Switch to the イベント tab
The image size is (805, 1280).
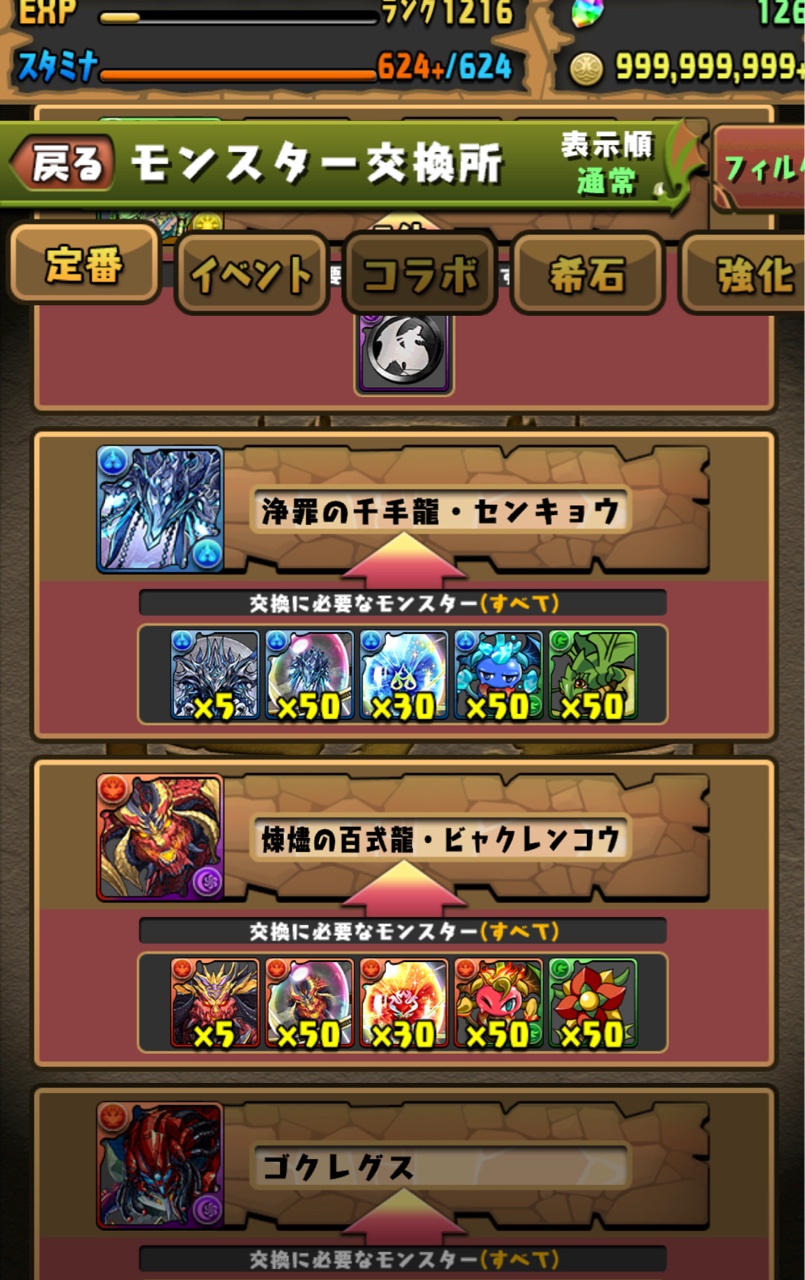click(x=251, y=274)
